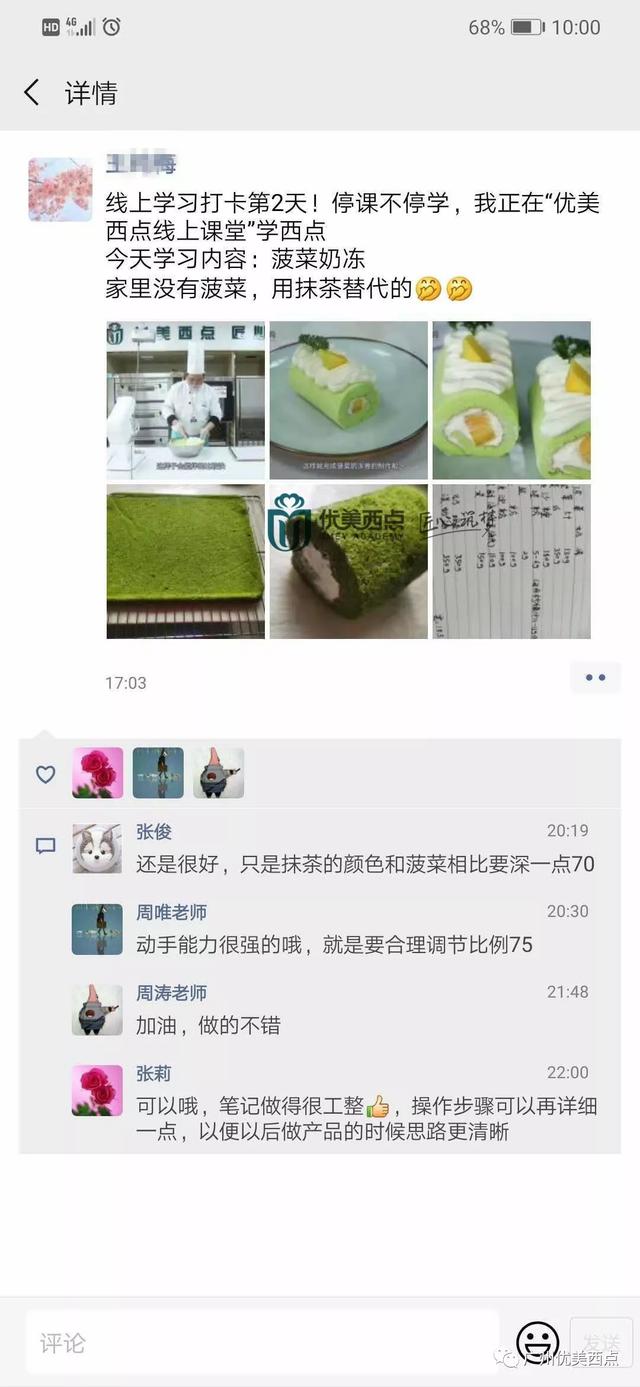View the rose avatar in the likes row

[x=97, y=773]
